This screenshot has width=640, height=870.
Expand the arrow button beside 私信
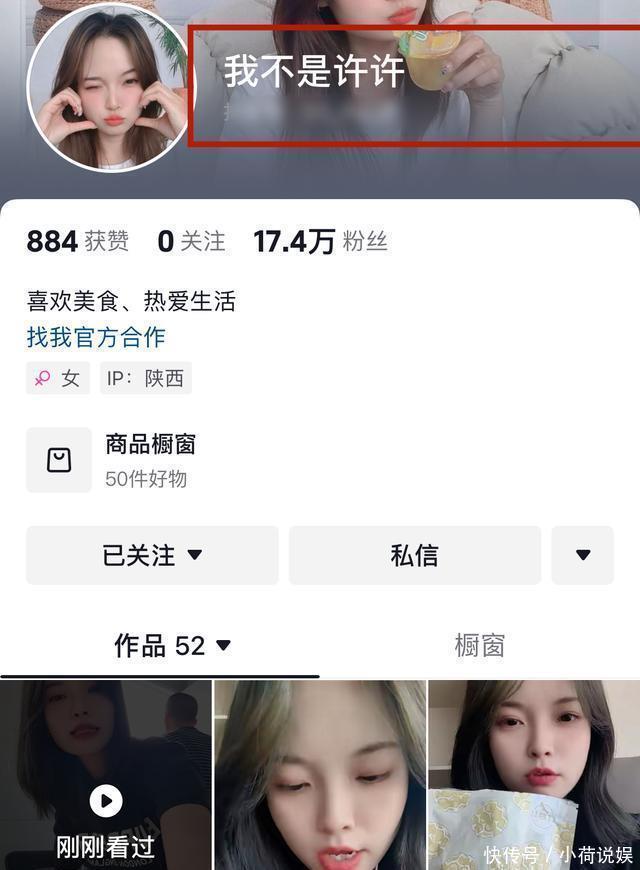[582, 555]
